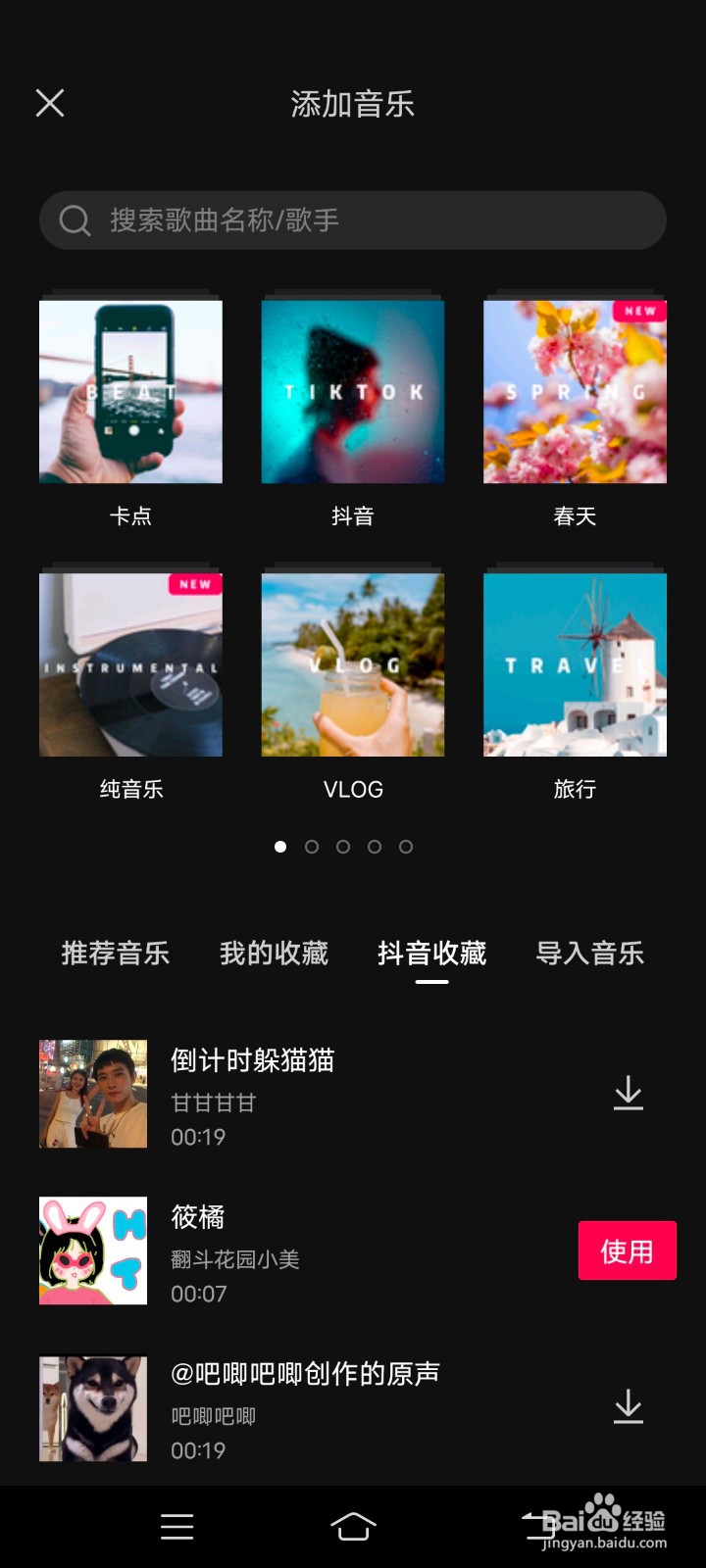Click the magnifier icon in the search bar
706x1568 pixels.
[75, 220]
